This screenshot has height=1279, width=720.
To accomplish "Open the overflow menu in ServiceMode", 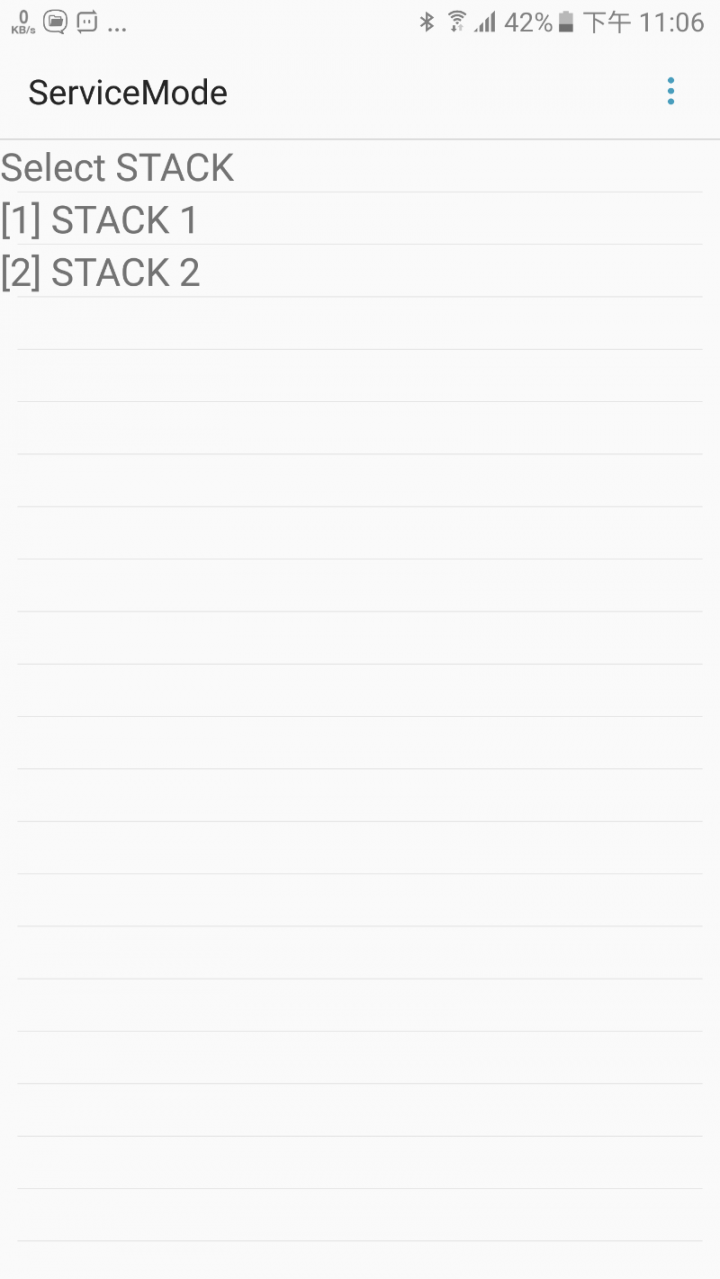I will pos(670,92).
